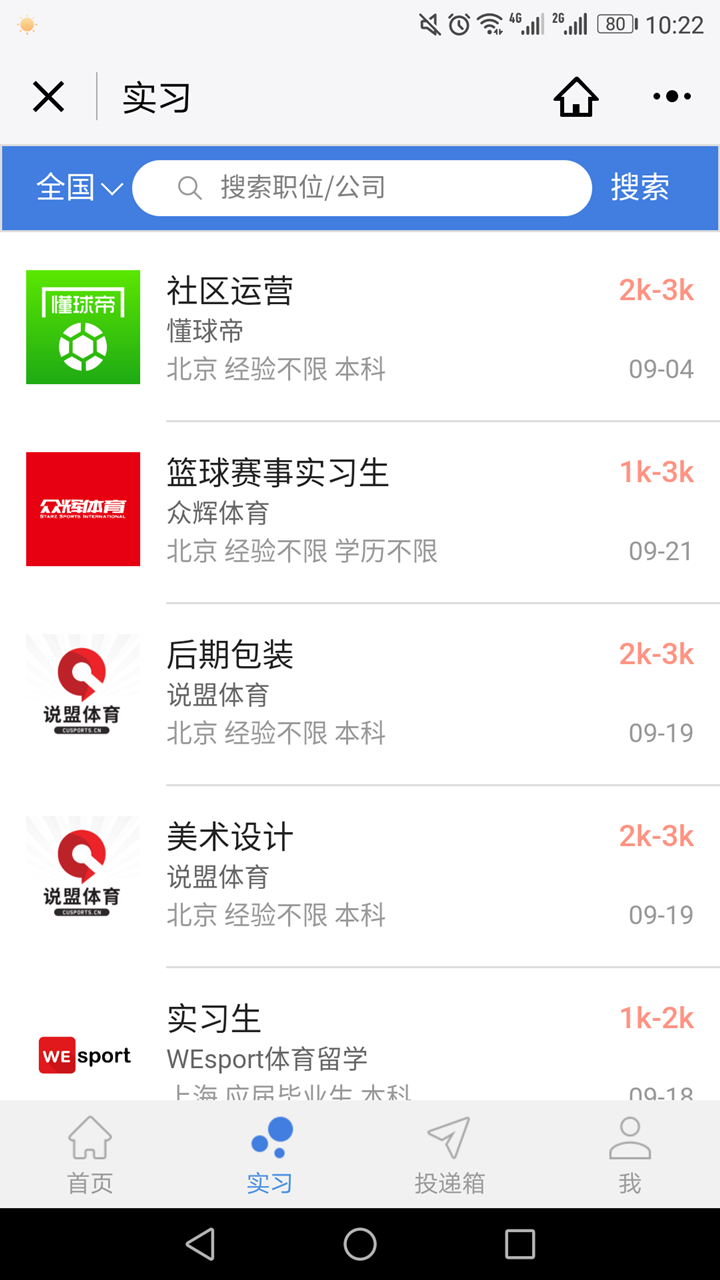This screenshot has height=1280, width=720.
Task: Tap the home icon in the top bar
Action: tap(576, 97)
